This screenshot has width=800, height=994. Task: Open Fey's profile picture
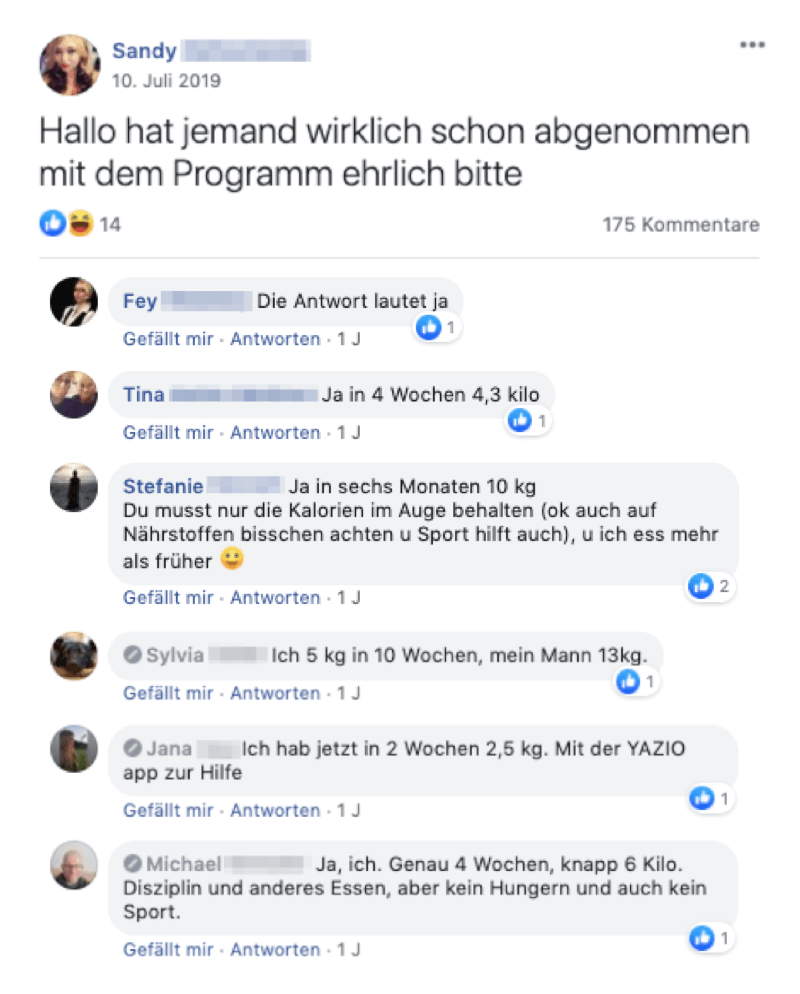pyautogui.click(x=74, y=302)
